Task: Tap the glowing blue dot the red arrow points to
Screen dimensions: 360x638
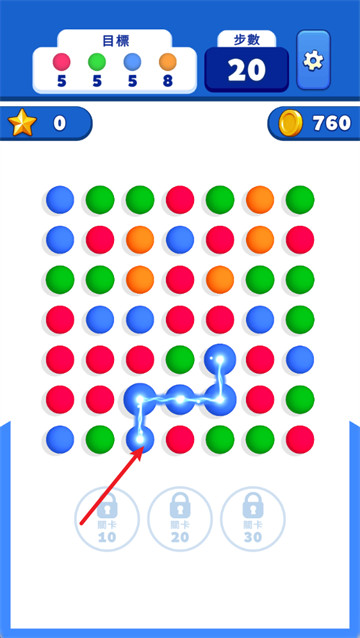Action: click(140, 439)
